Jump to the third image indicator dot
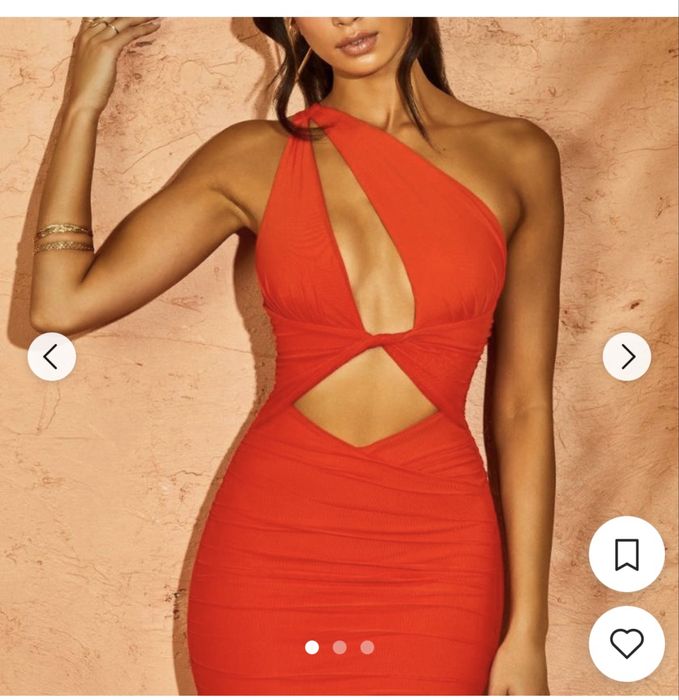The image size is (679, 700). (367, 647)
